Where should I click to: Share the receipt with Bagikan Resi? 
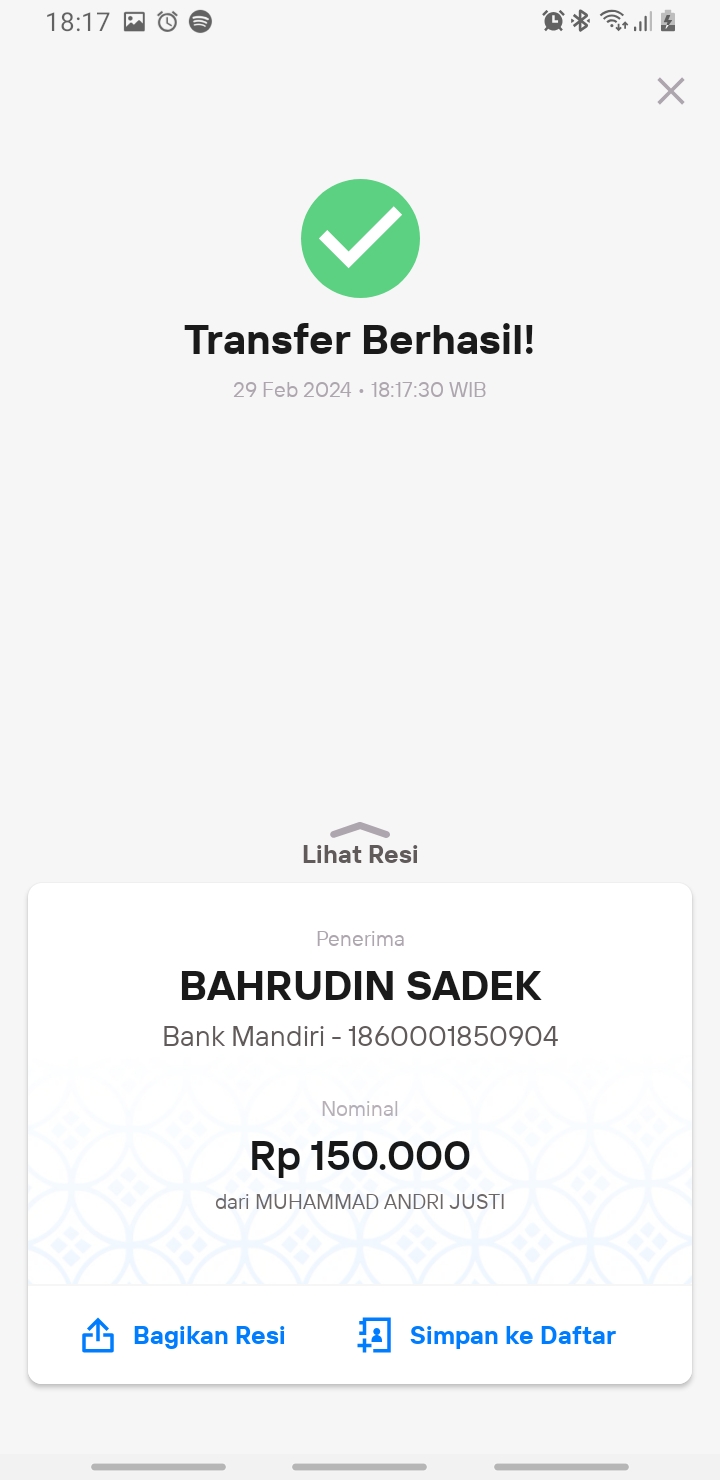[183, 1335]
